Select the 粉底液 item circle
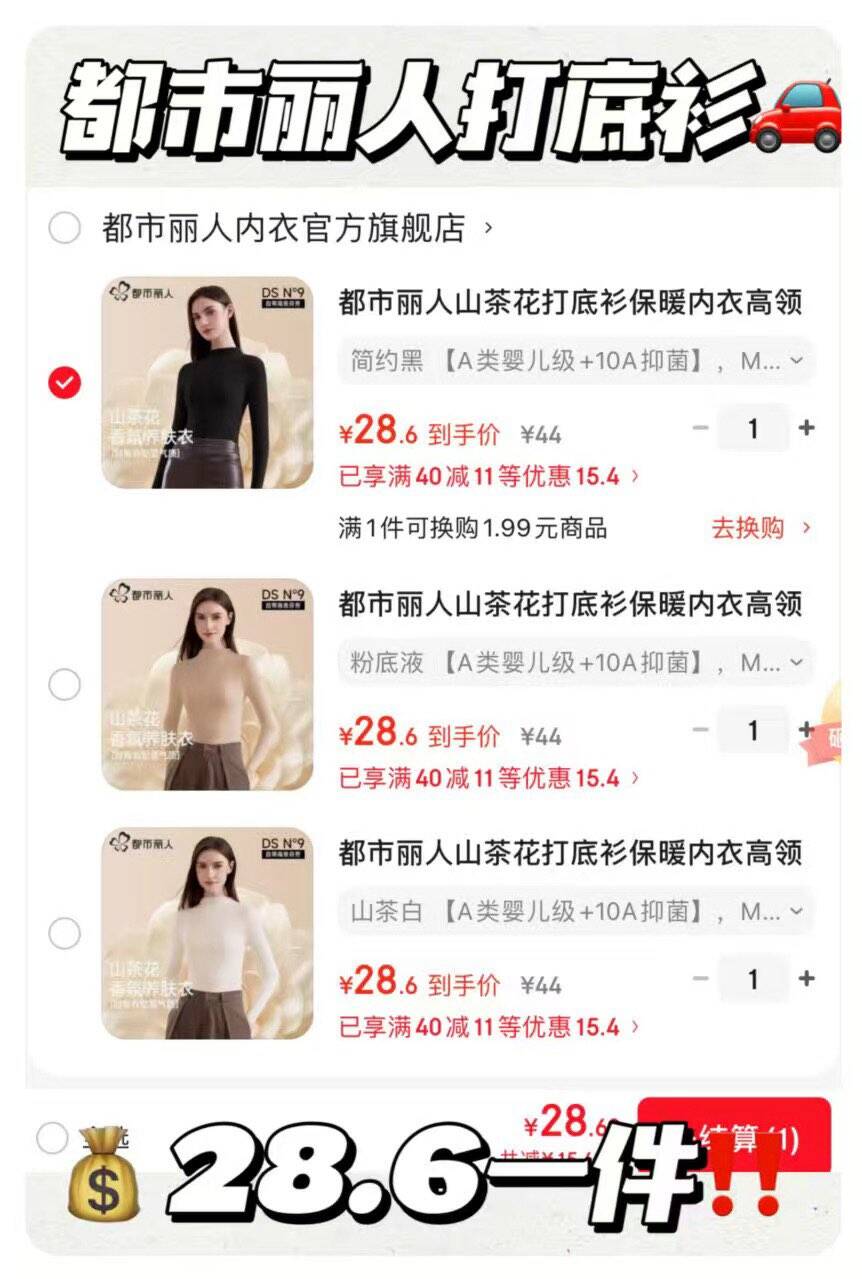The height and width of the screenshot is (1279, 862). tap(63, 686)
